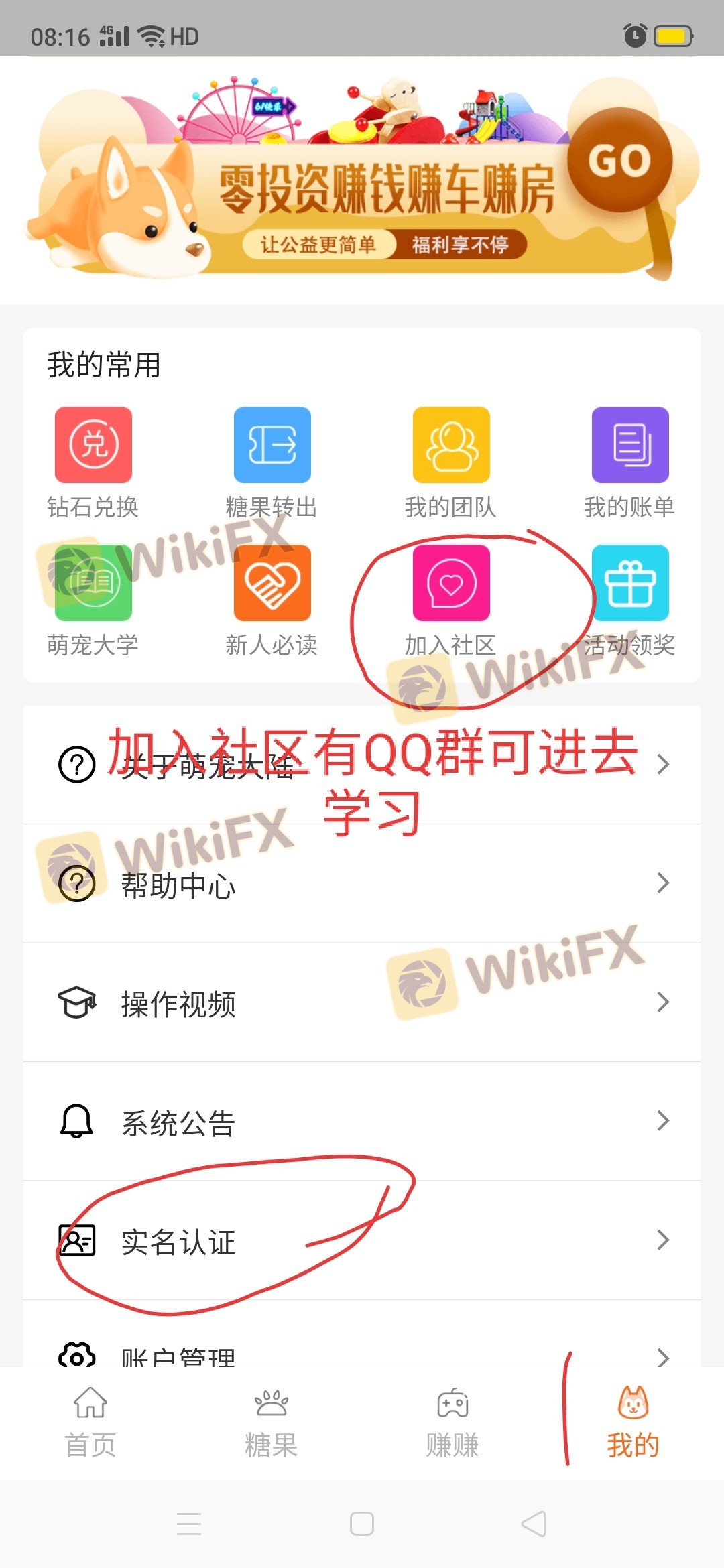View 系统公告 system announcements
Image resolution: width=724 pixels, height=1568 pixels.
362,1122
